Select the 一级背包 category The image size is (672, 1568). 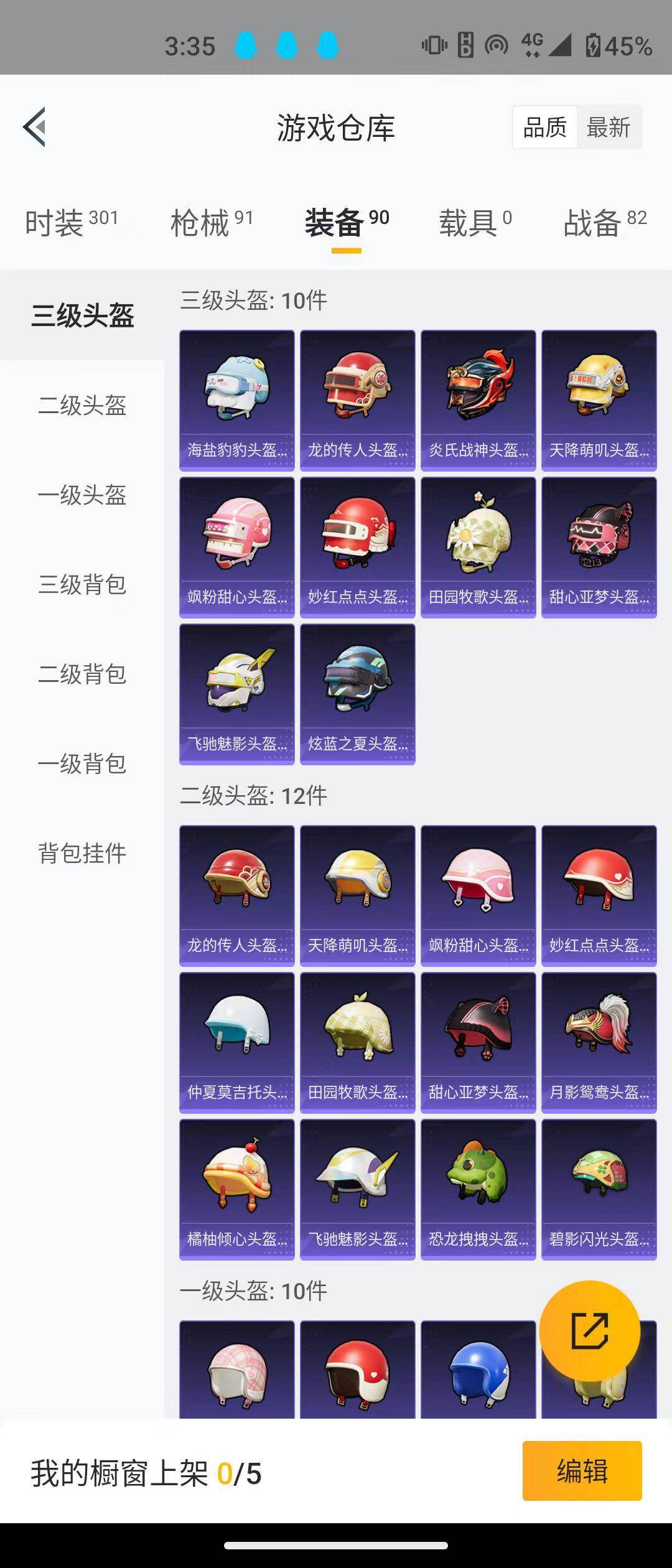83,764
